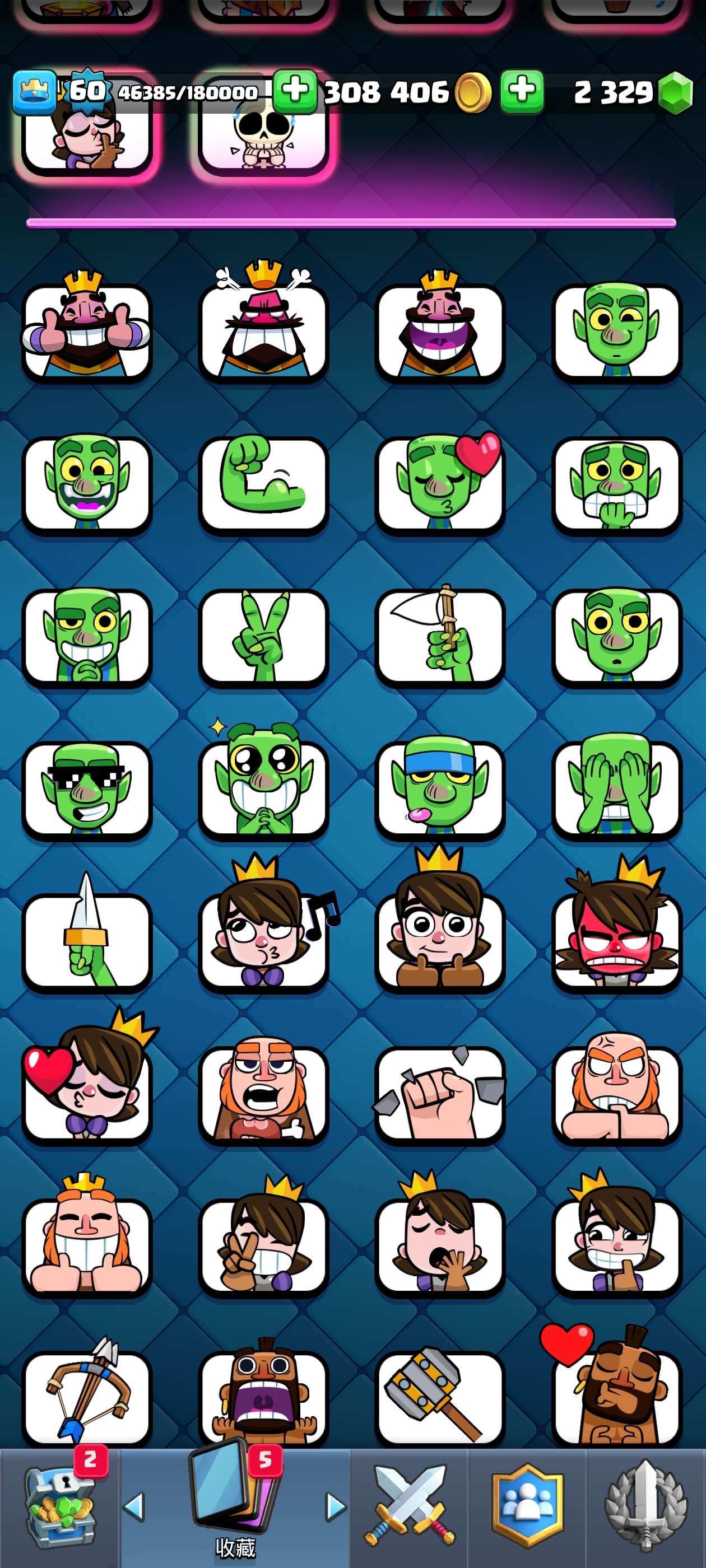Pick the stone hammer emote

440,1397
